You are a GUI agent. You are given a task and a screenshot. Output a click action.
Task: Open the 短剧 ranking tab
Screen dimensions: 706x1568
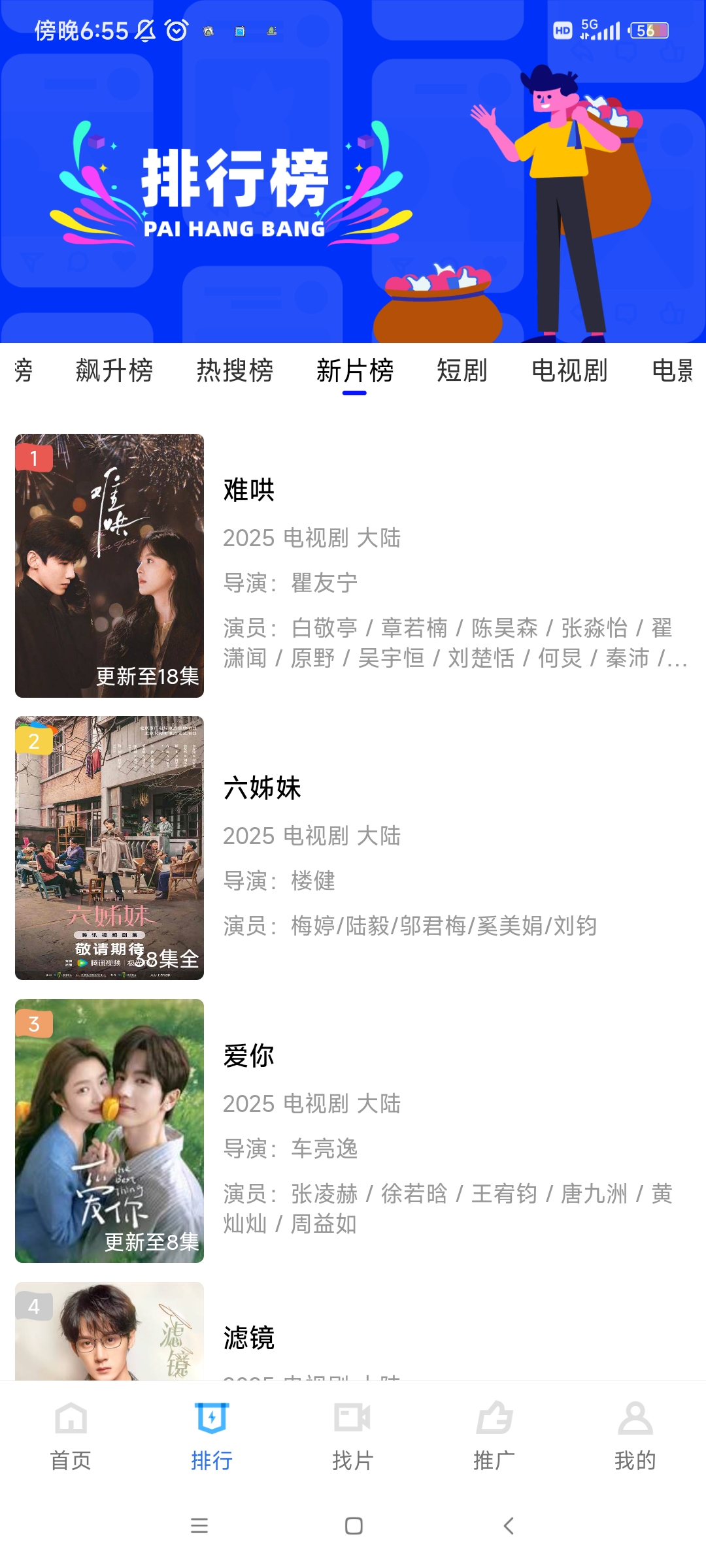462,370
